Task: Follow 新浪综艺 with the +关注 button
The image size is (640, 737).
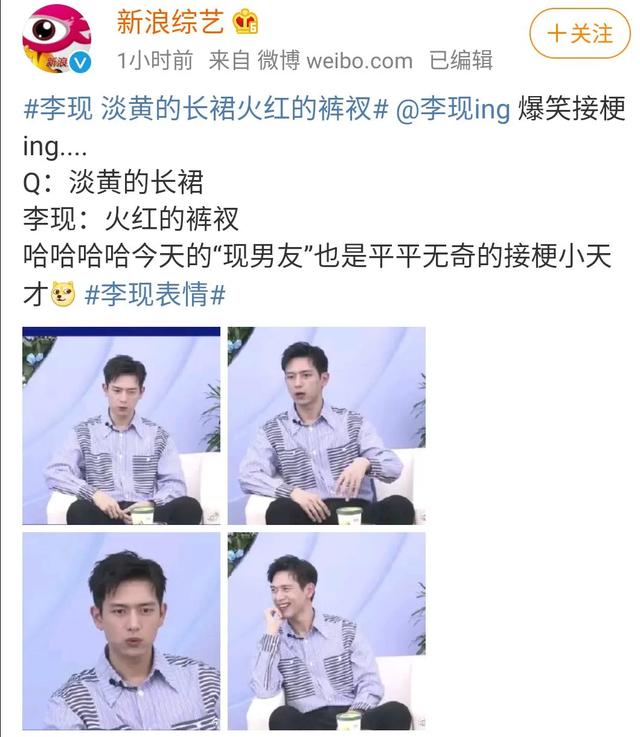Action: tap(580, 34)
